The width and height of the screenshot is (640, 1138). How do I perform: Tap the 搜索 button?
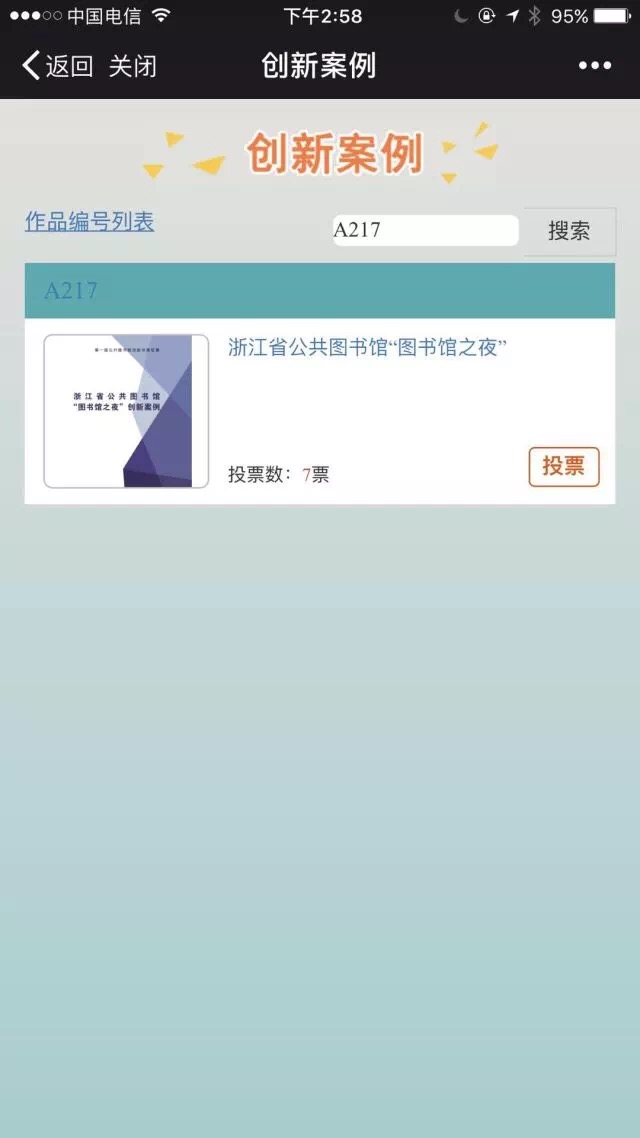[569, 231]
